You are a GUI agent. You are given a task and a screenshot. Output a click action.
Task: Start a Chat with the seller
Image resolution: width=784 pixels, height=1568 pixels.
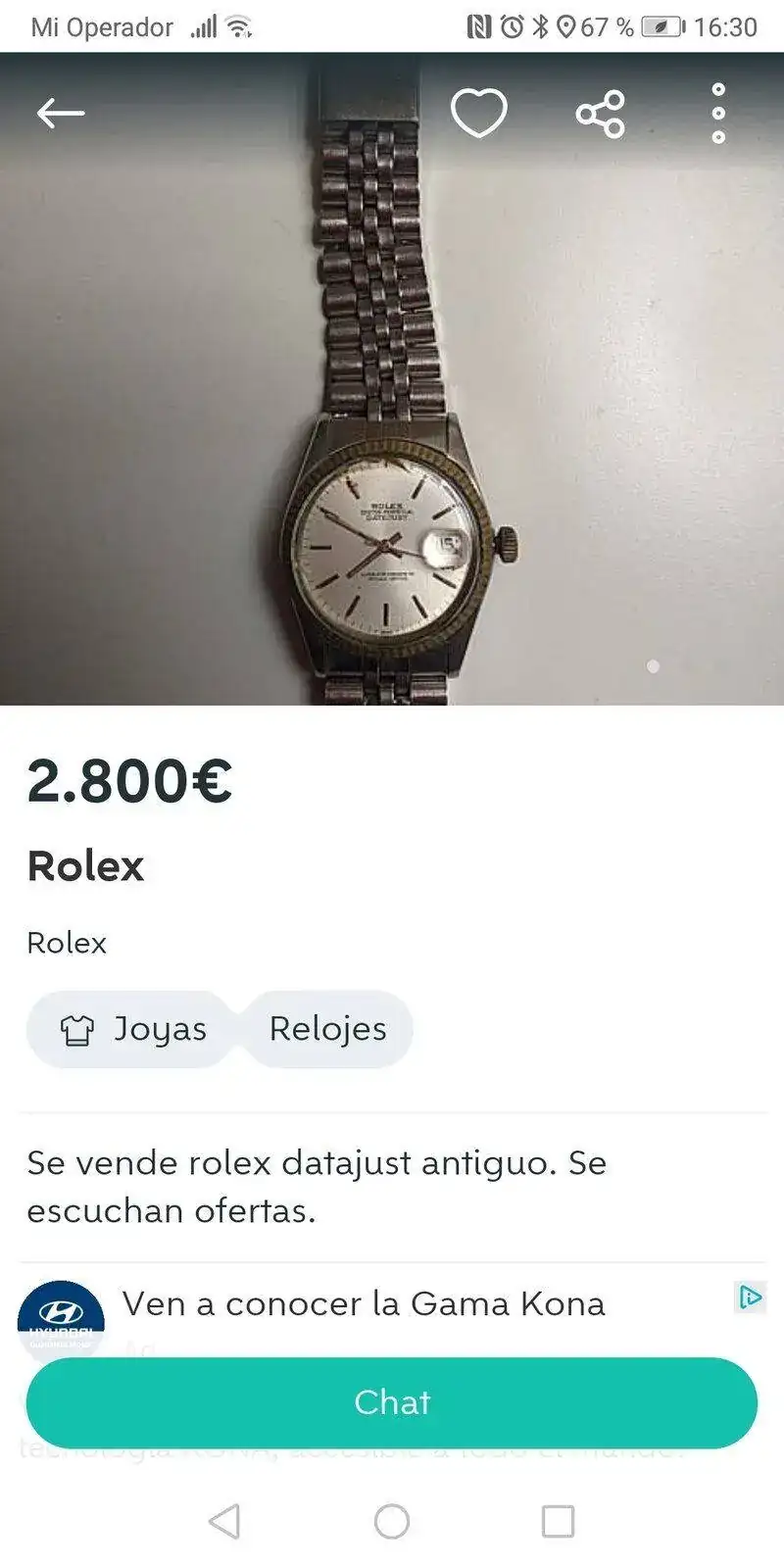[x=392, y=1402]
